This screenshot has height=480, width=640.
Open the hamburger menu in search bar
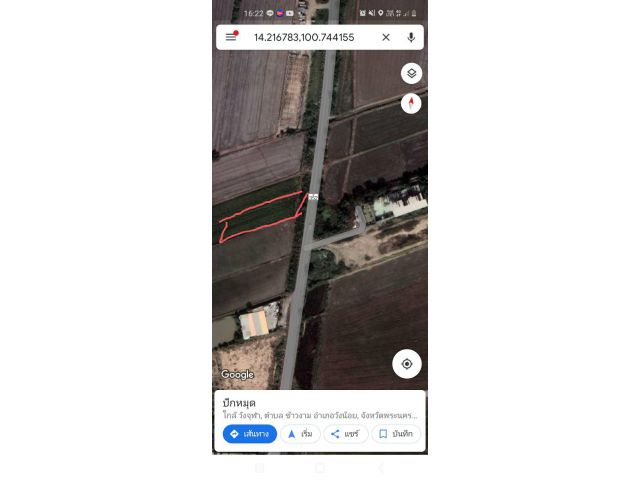[231, 37]
